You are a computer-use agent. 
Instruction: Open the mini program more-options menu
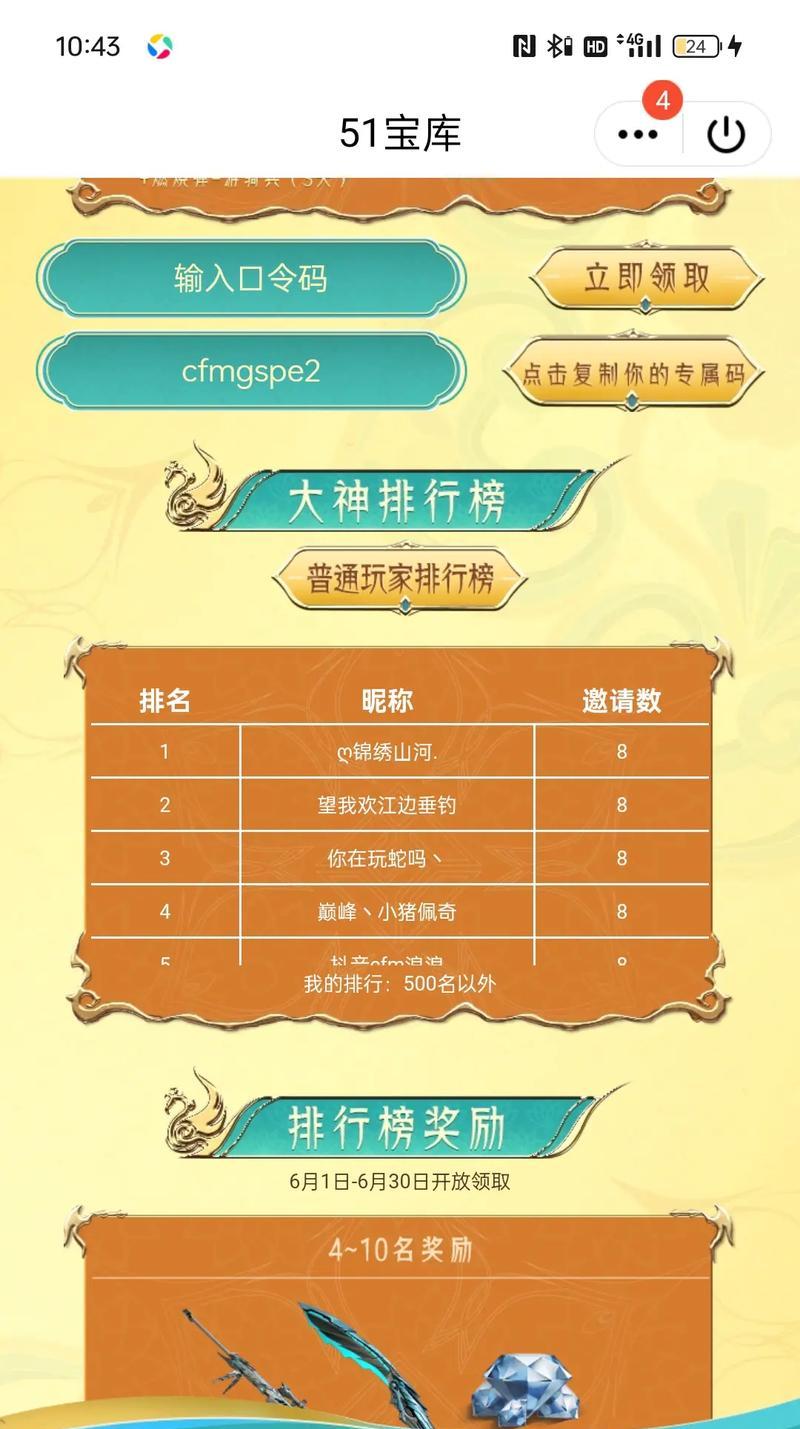tap(638, 133)
